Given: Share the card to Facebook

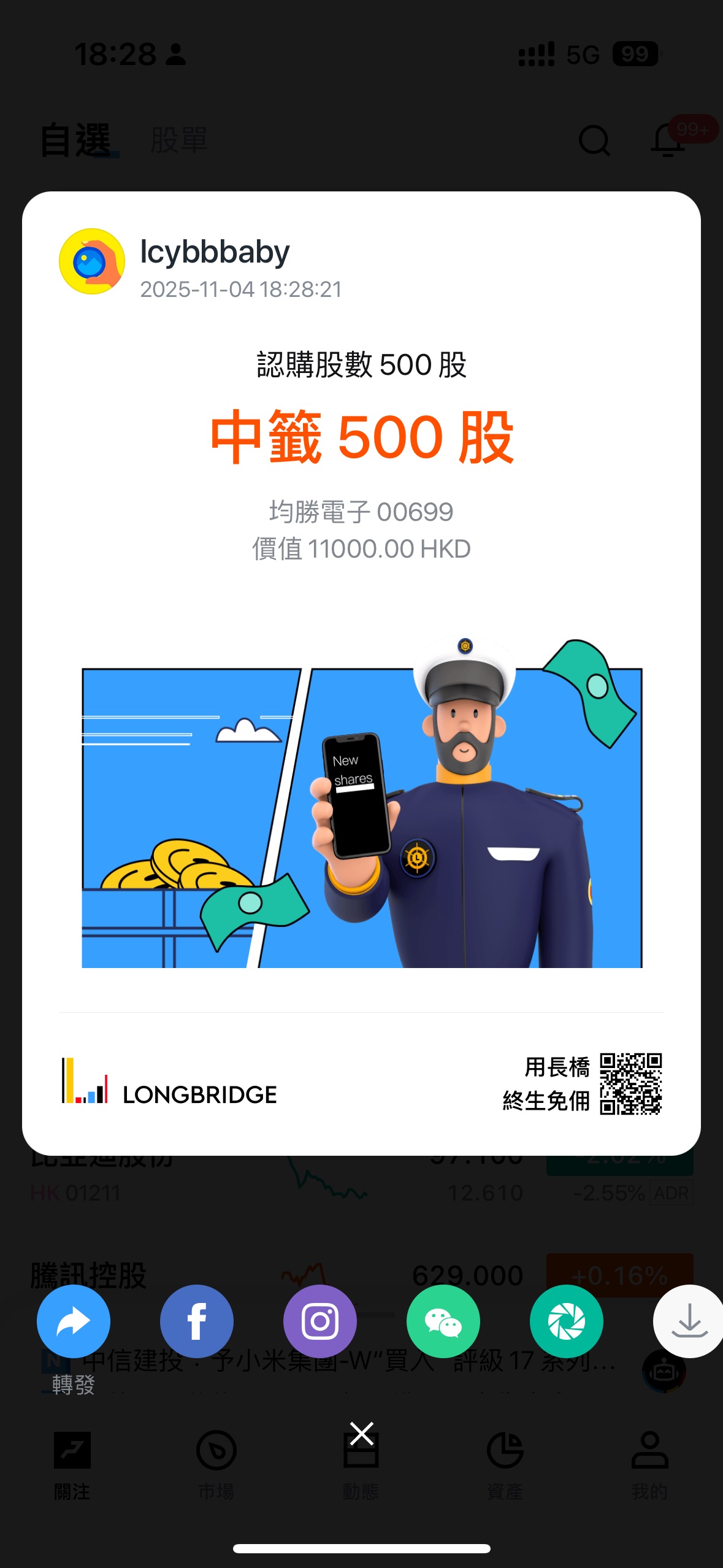Looking at the screenshot, I should pos(197,1321).
